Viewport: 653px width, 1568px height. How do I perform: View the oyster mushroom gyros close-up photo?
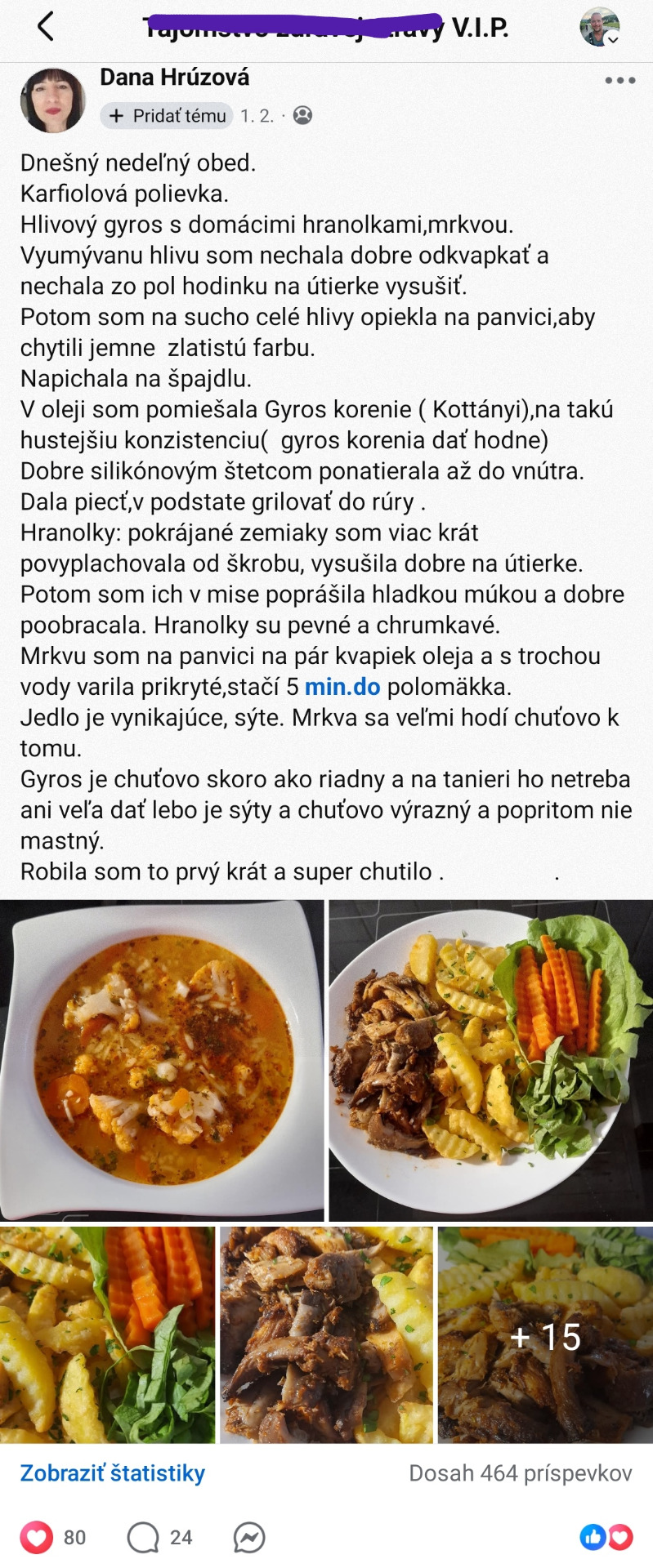326,1334
